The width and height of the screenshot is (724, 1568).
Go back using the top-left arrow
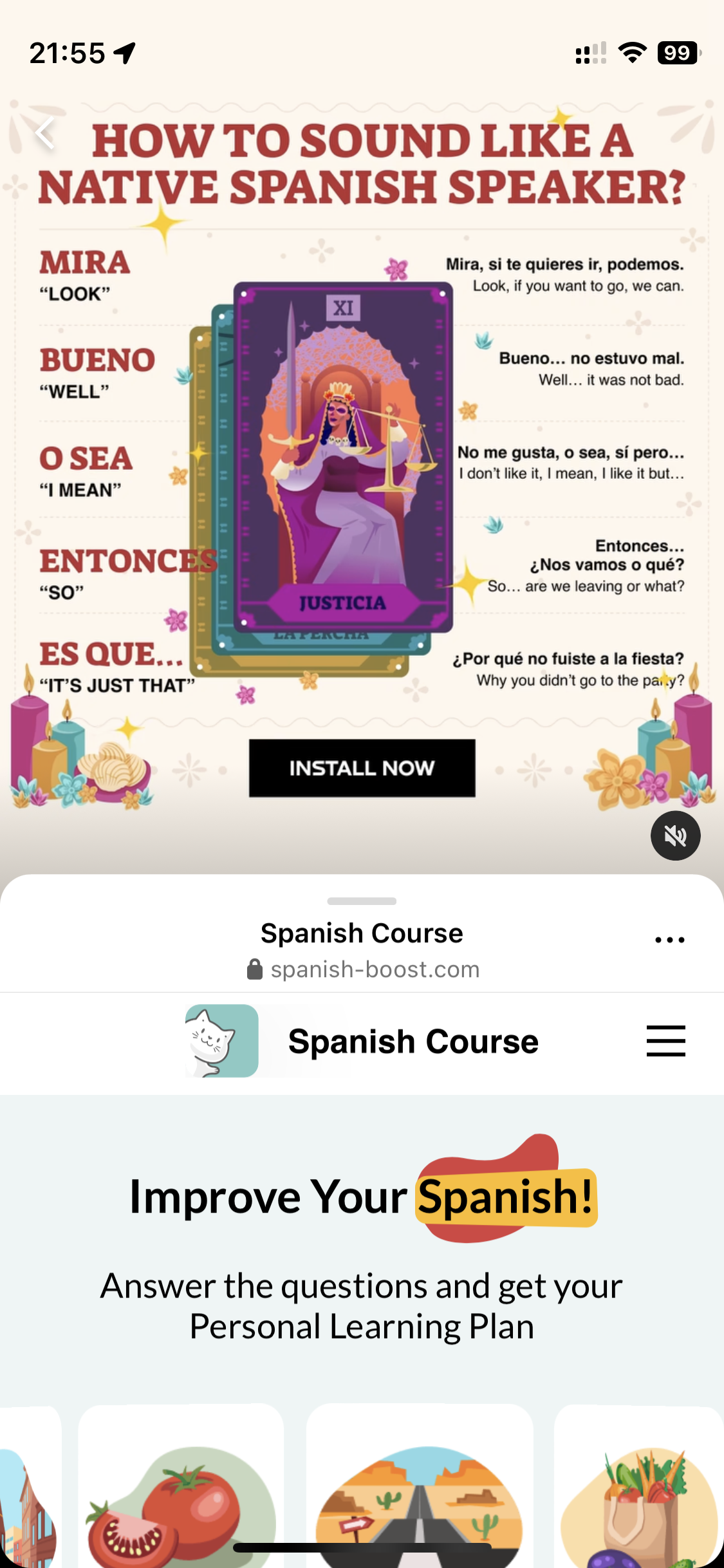[44, 134]
